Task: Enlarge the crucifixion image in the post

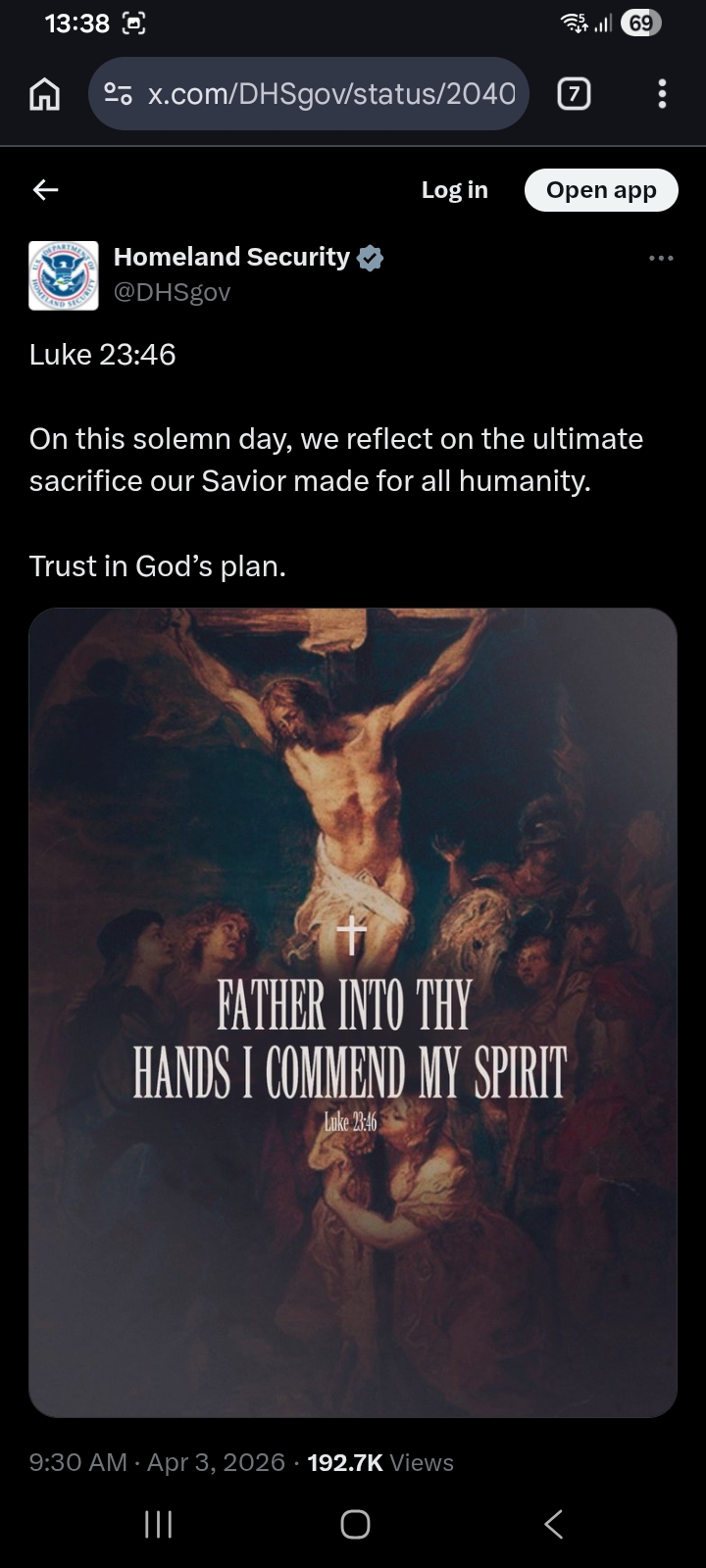Action: click(x=353, y=1011)
